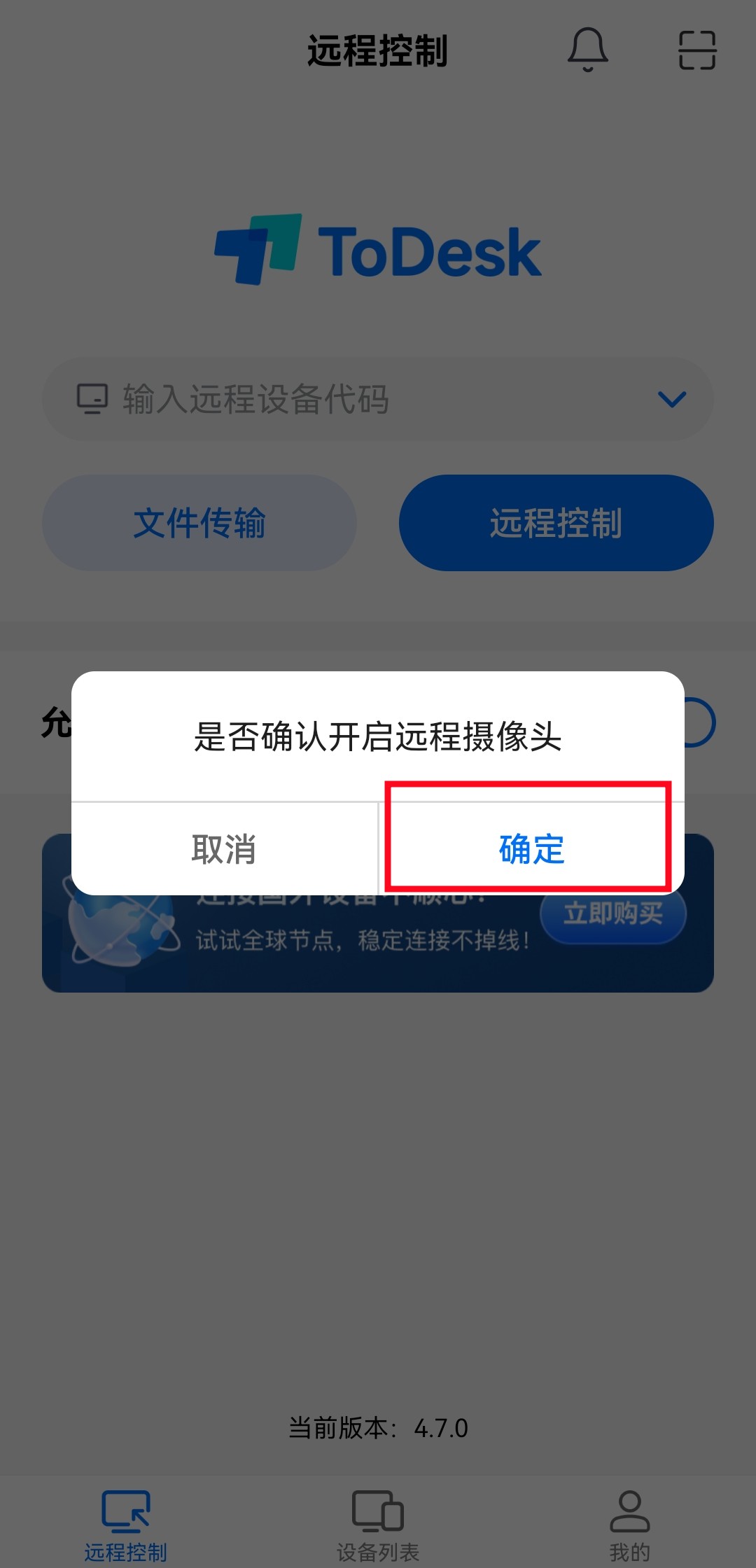Tap the 文件传输 button
756x1568 pixels.
click(x=199, y=523)
